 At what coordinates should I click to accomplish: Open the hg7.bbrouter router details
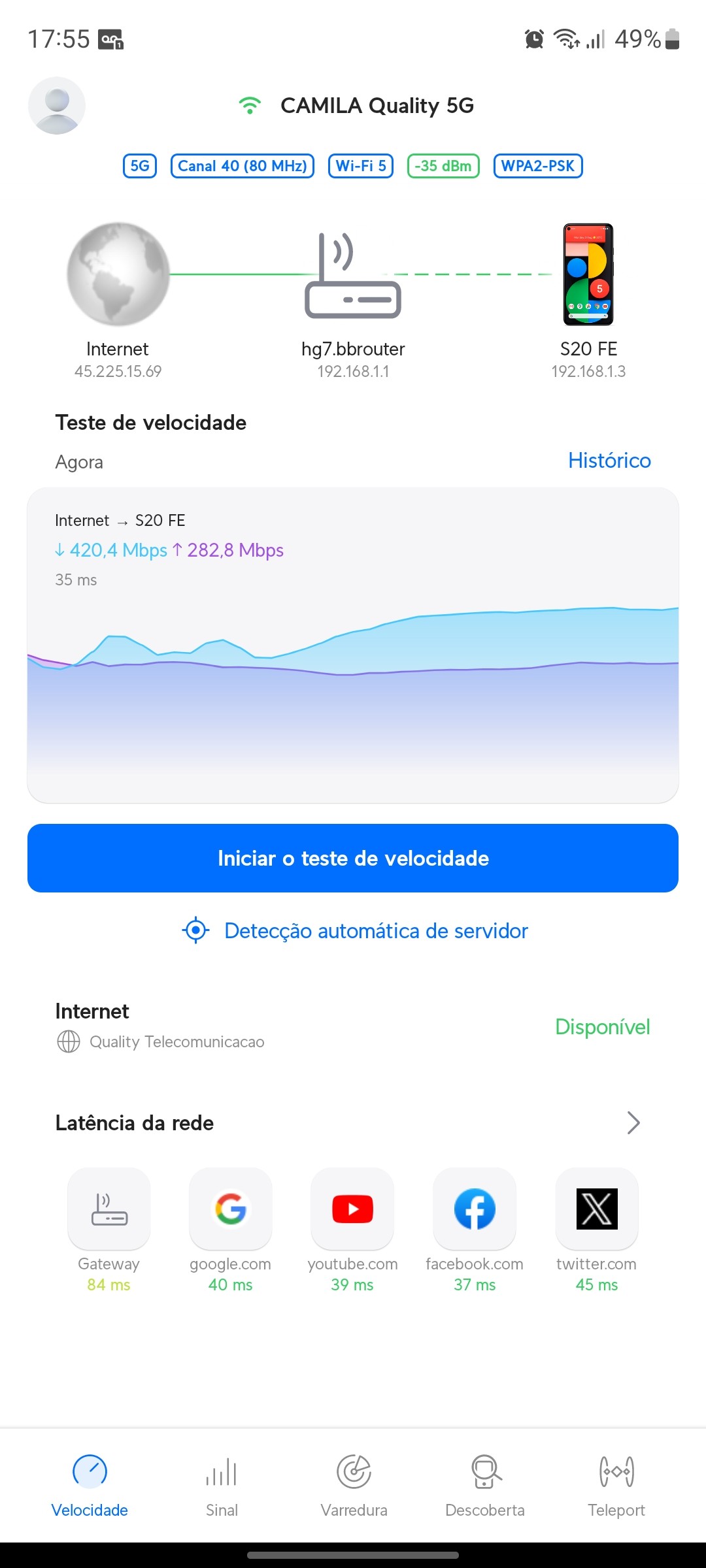click(x=353, y=276)
